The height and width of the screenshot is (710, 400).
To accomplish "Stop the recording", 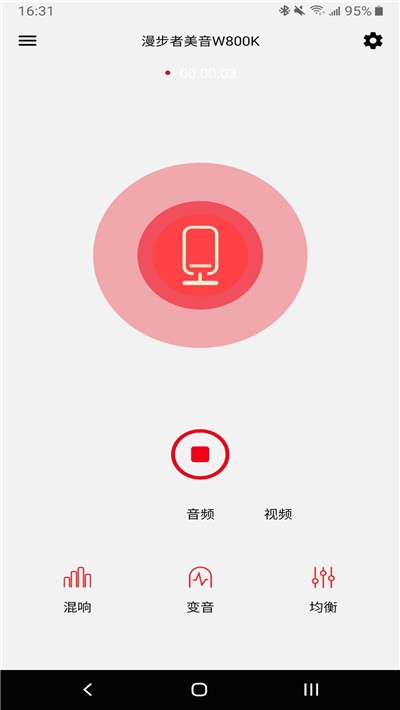I will 200,454.
